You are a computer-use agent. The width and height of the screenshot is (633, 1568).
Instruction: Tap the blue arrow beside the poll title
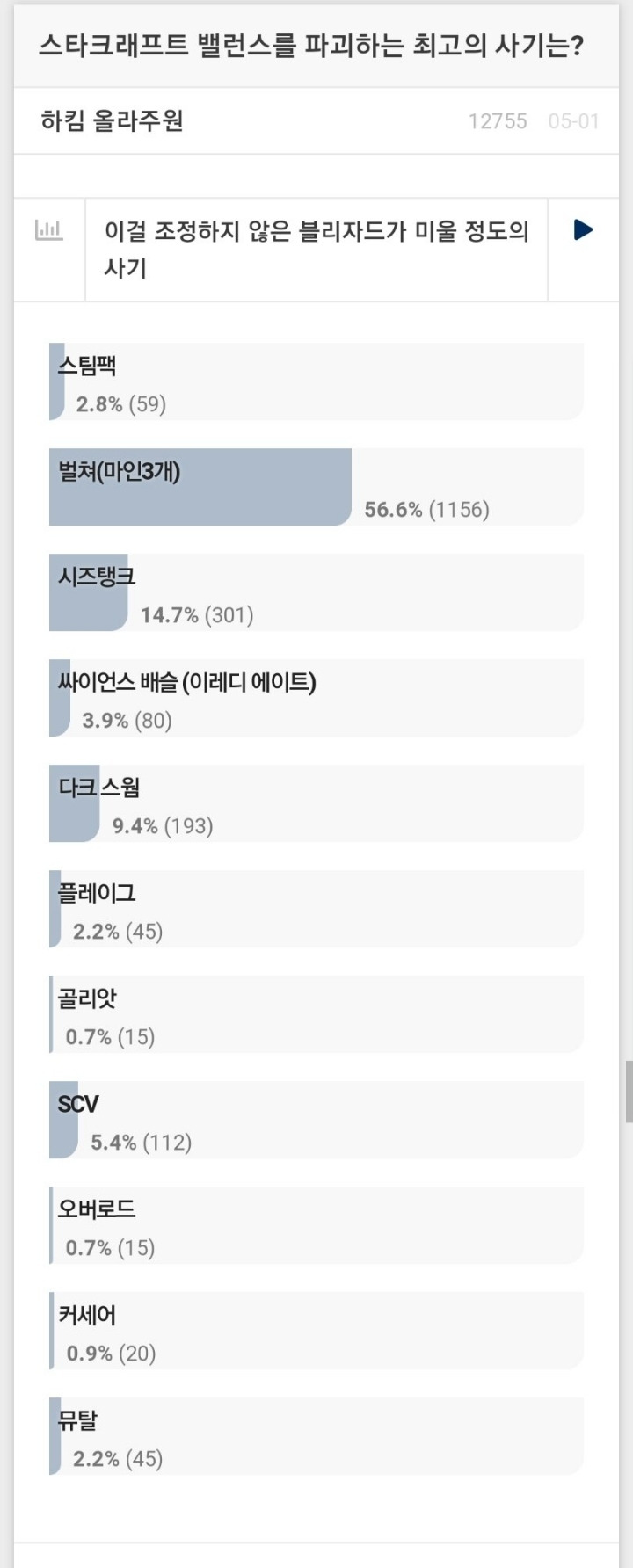(583, 230)
